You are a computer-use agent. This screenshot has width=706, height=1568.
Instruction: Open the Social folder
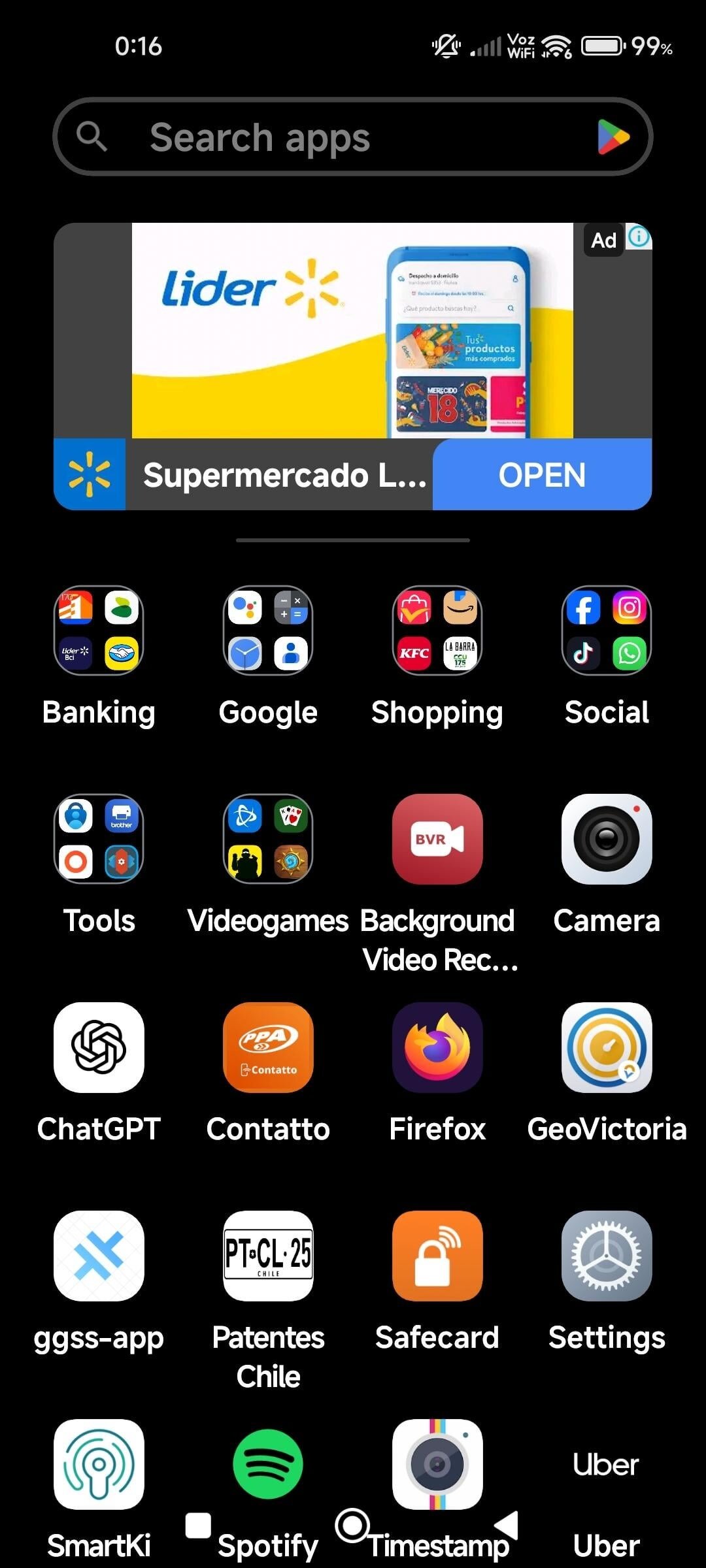point(605,630)
